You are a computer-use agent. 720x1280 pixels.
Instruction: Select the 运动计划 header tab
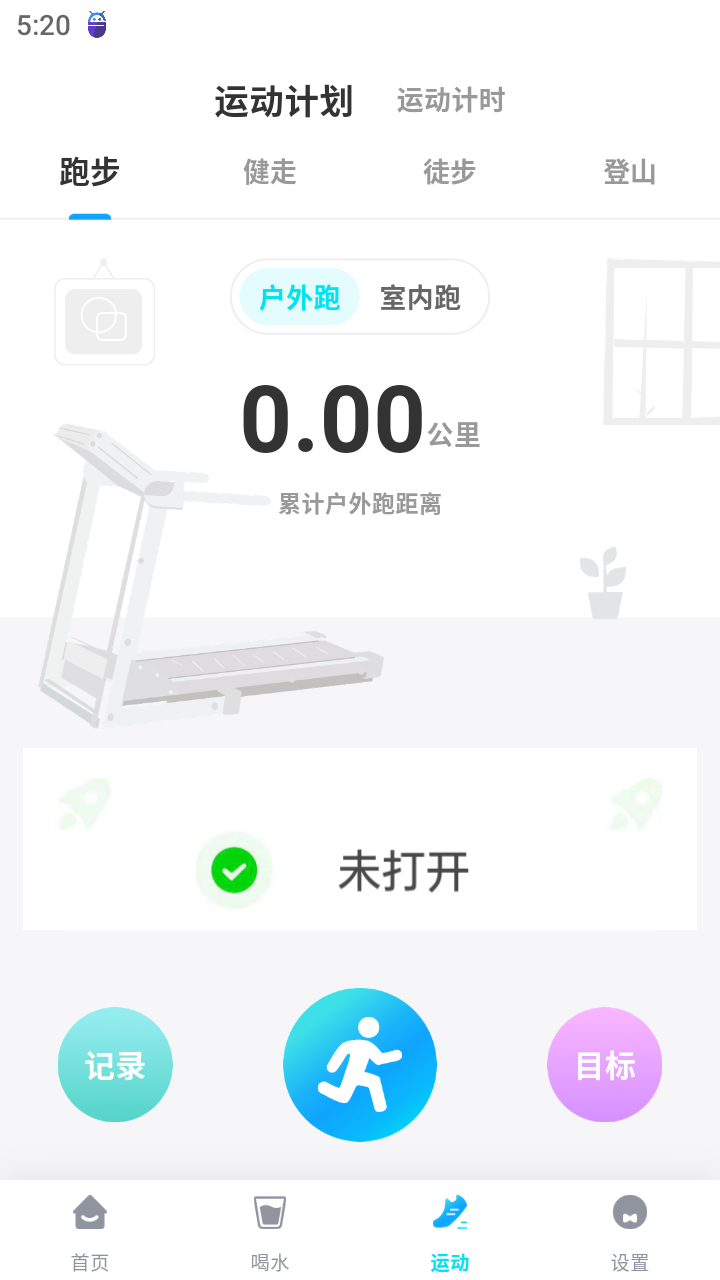point(284,101)
